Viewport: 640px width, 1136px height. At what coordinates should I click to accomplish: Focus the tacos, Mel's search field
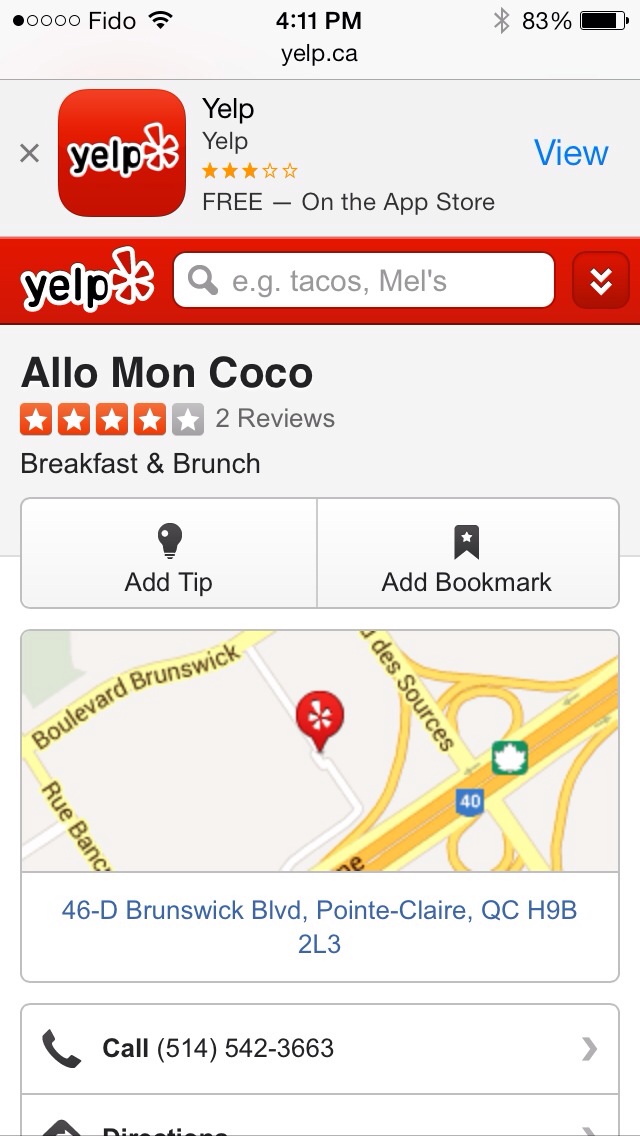[364, 281]
